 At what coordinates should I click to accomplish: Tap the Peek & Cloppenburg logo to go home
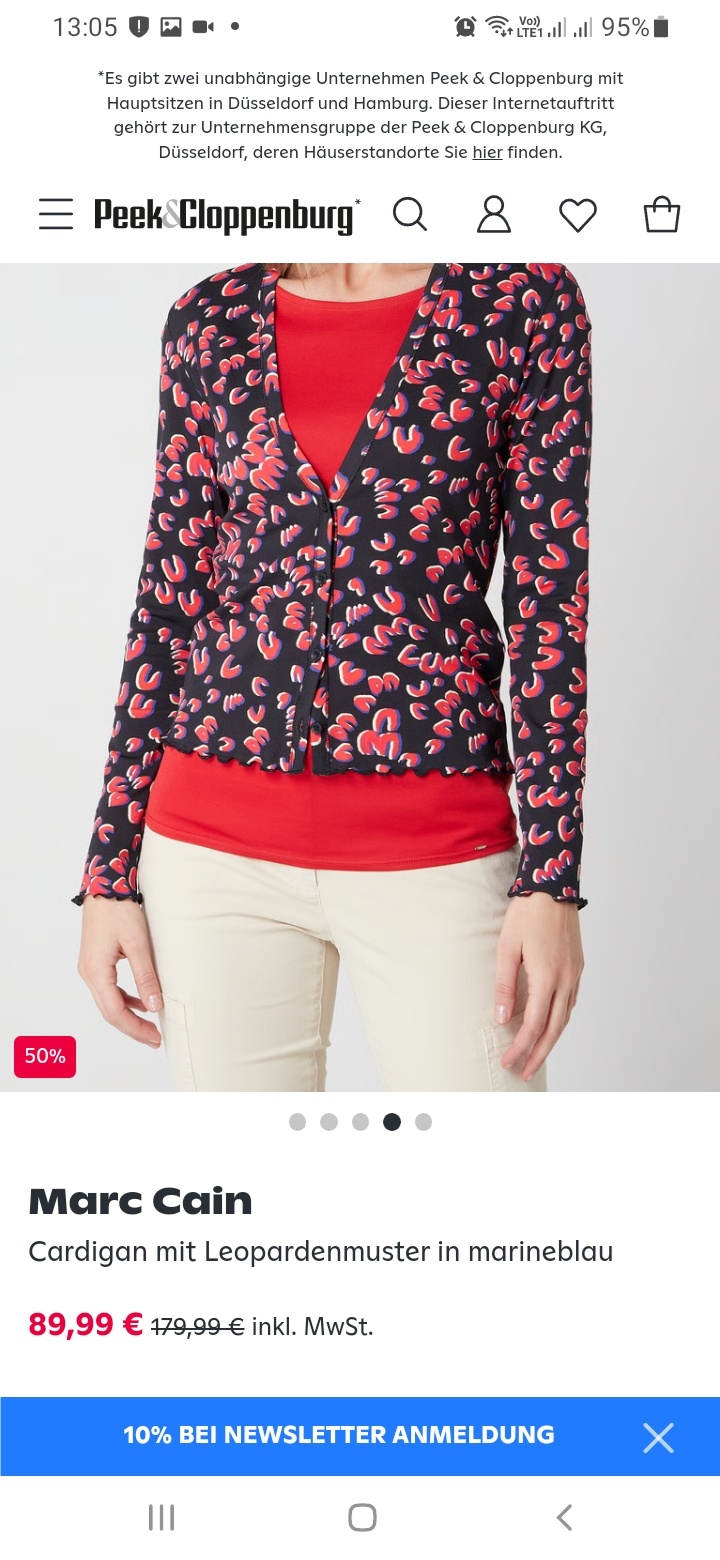click(227, 215)
